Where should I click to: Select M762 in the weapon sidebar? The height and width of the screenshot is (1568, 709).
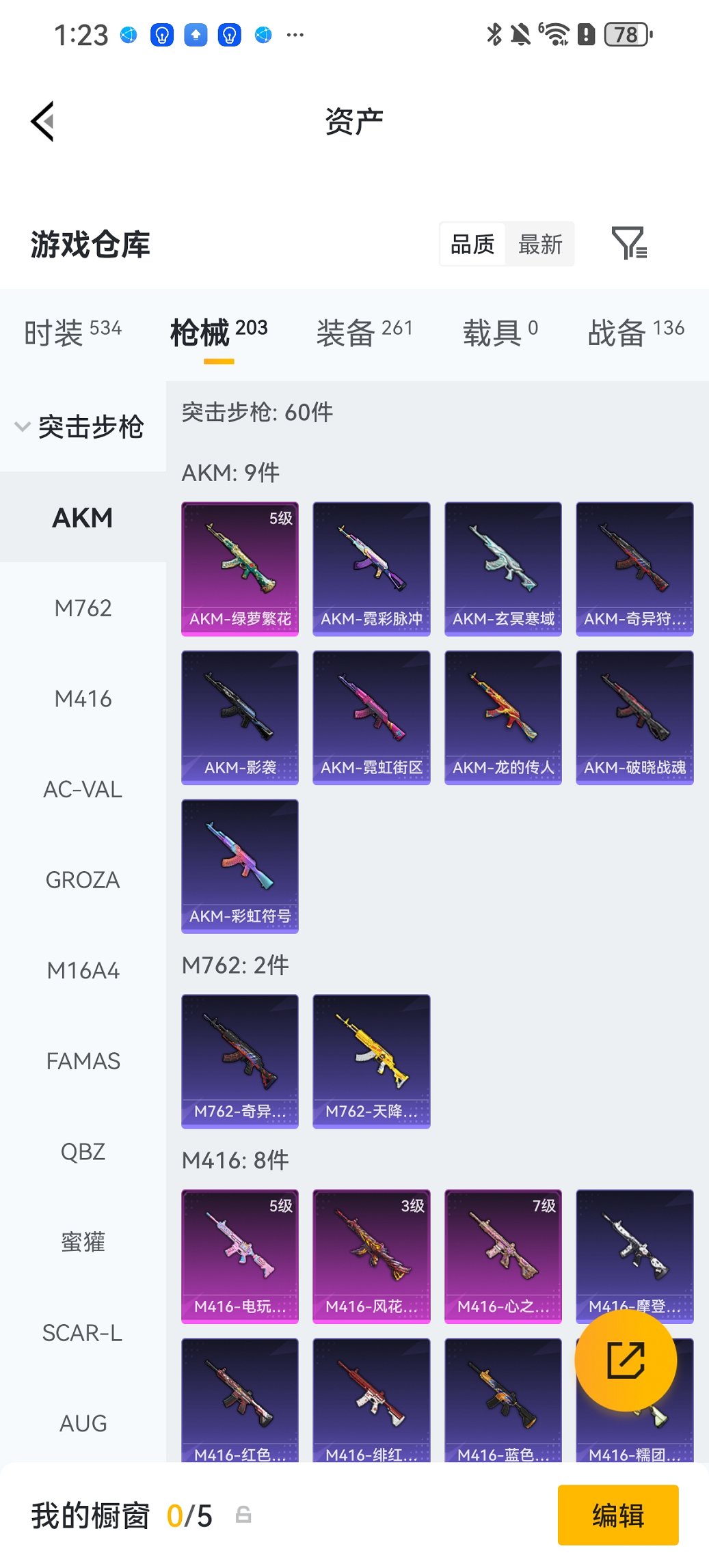coord(83,608)
